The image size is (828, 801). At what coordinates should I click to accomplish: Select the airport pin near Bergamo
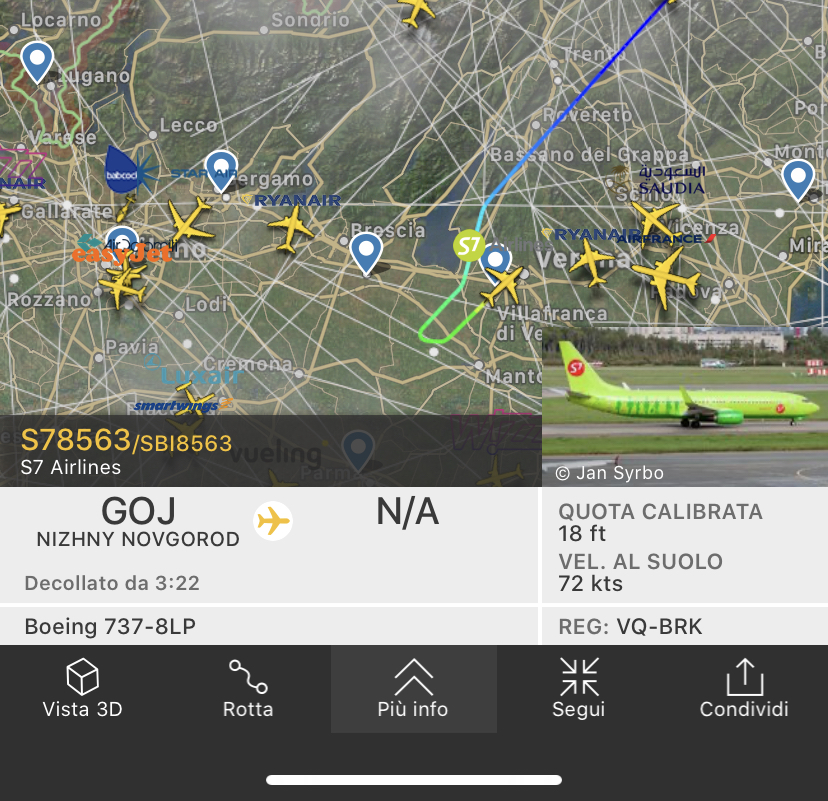click(x=220, y=169)
